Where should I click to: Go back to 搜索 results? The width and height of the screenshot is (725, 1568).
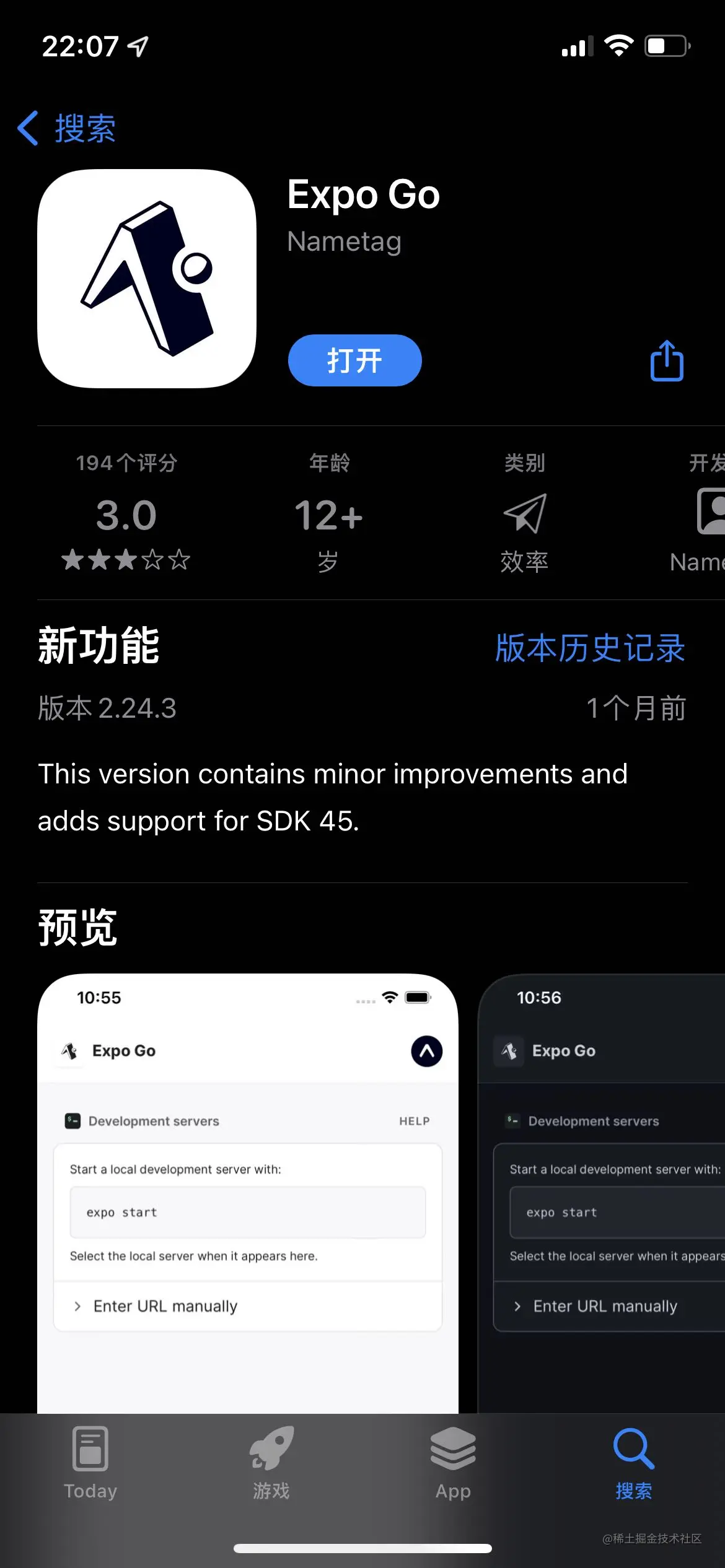[67, 128]
